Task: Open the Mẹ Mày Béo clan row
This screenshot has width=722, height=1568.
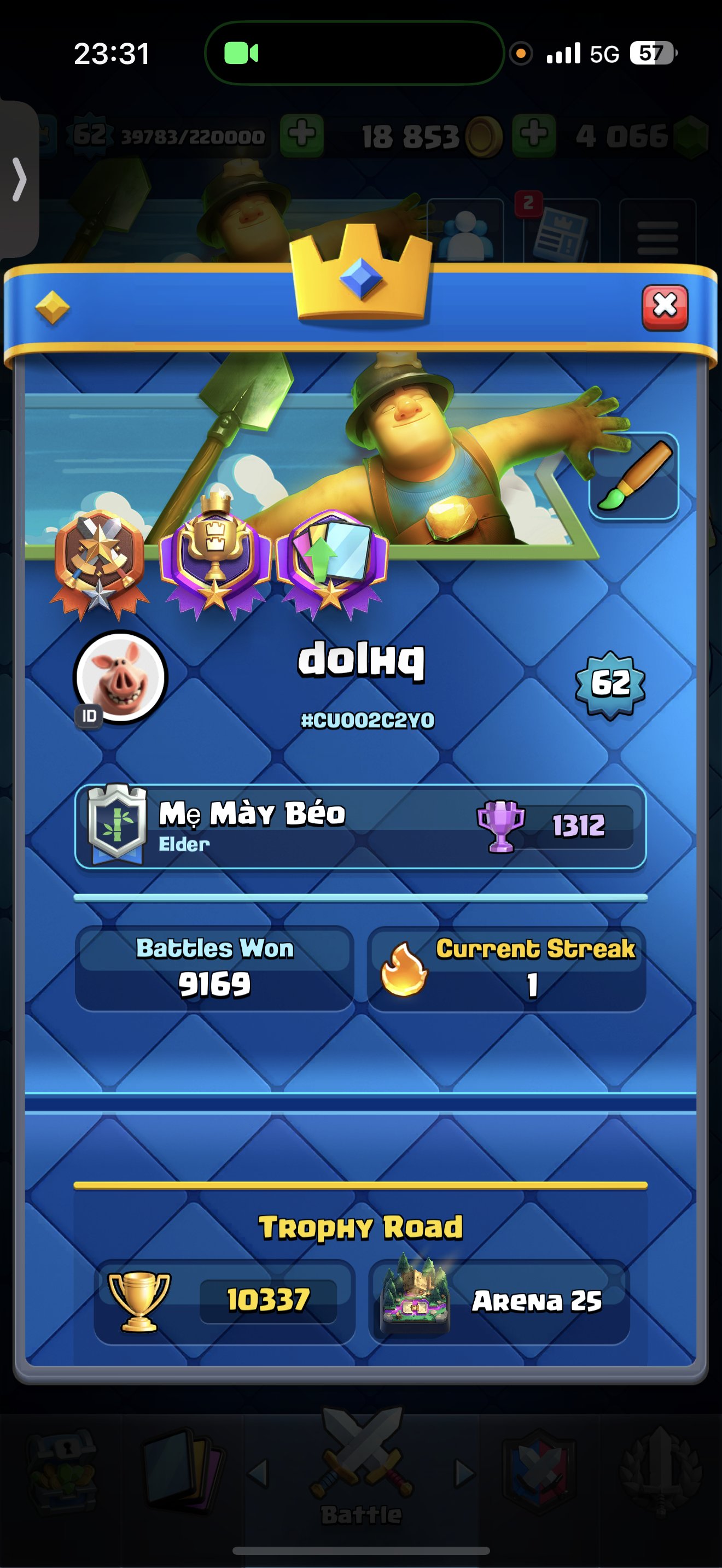Action: (x=360, y=827)
